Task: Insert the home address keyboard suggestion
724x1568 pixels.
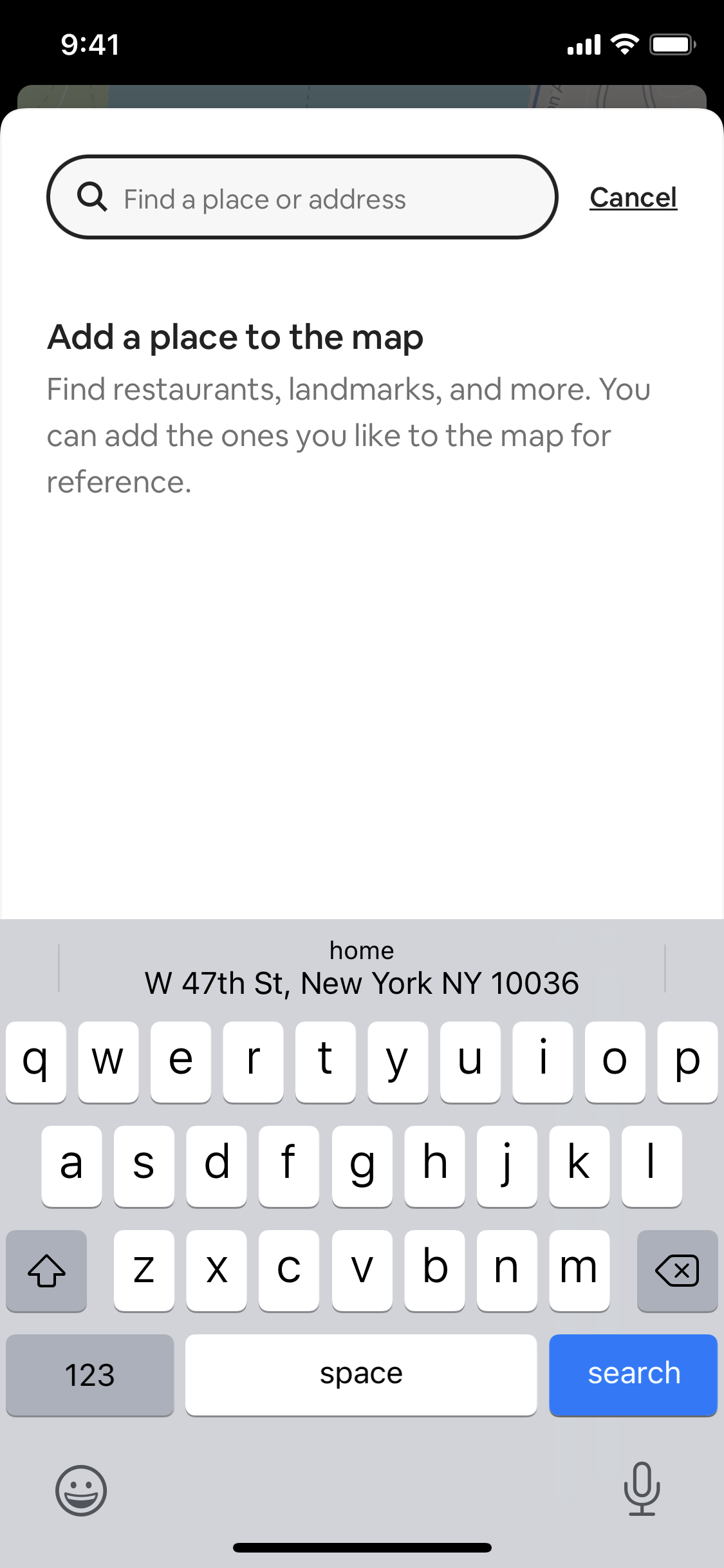Action: [362, 968]
